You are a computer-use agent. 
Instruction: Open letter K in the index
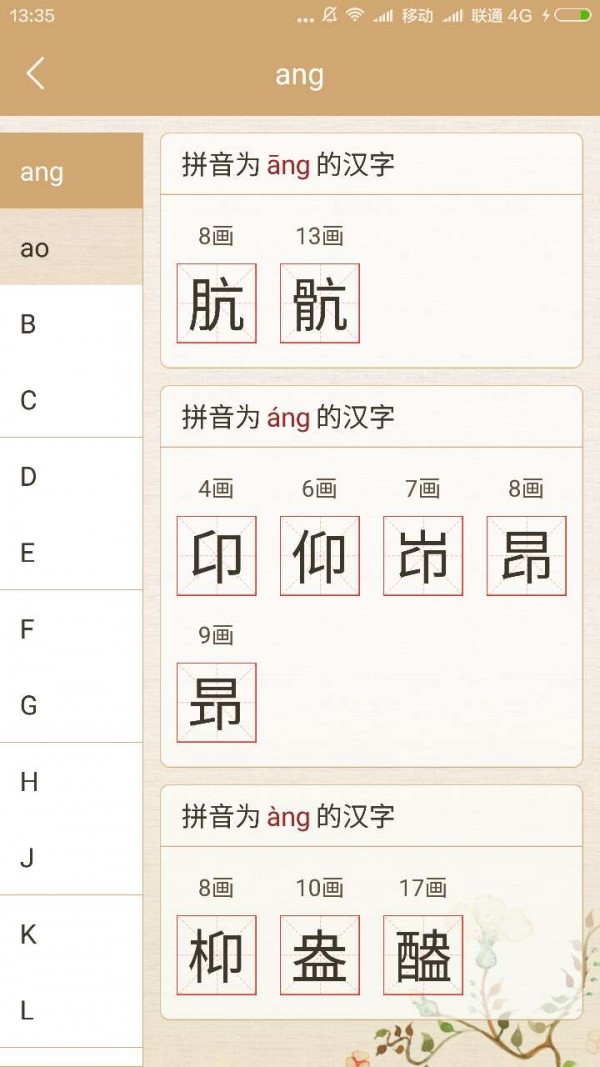(x=71, y=933)
